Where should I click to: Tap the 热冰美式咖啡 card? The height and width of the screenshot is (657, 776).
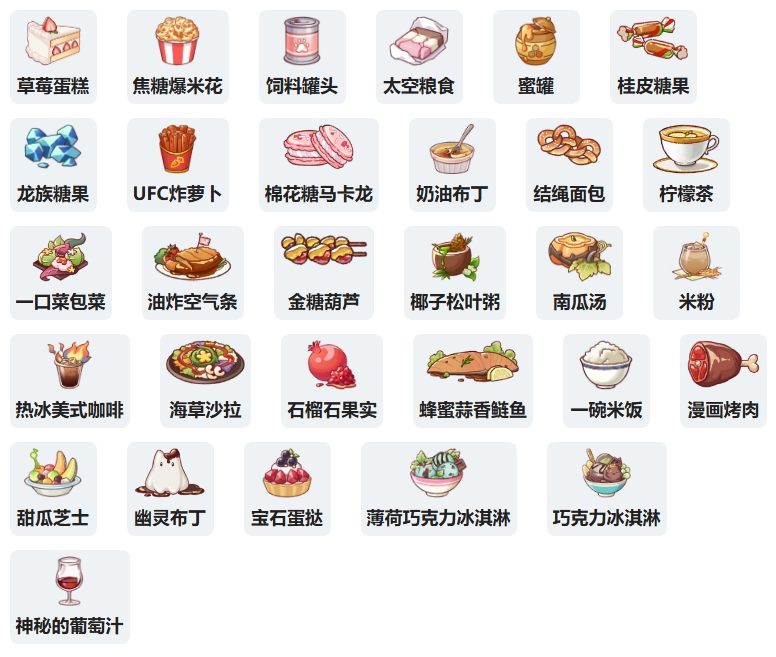point(69,381)
